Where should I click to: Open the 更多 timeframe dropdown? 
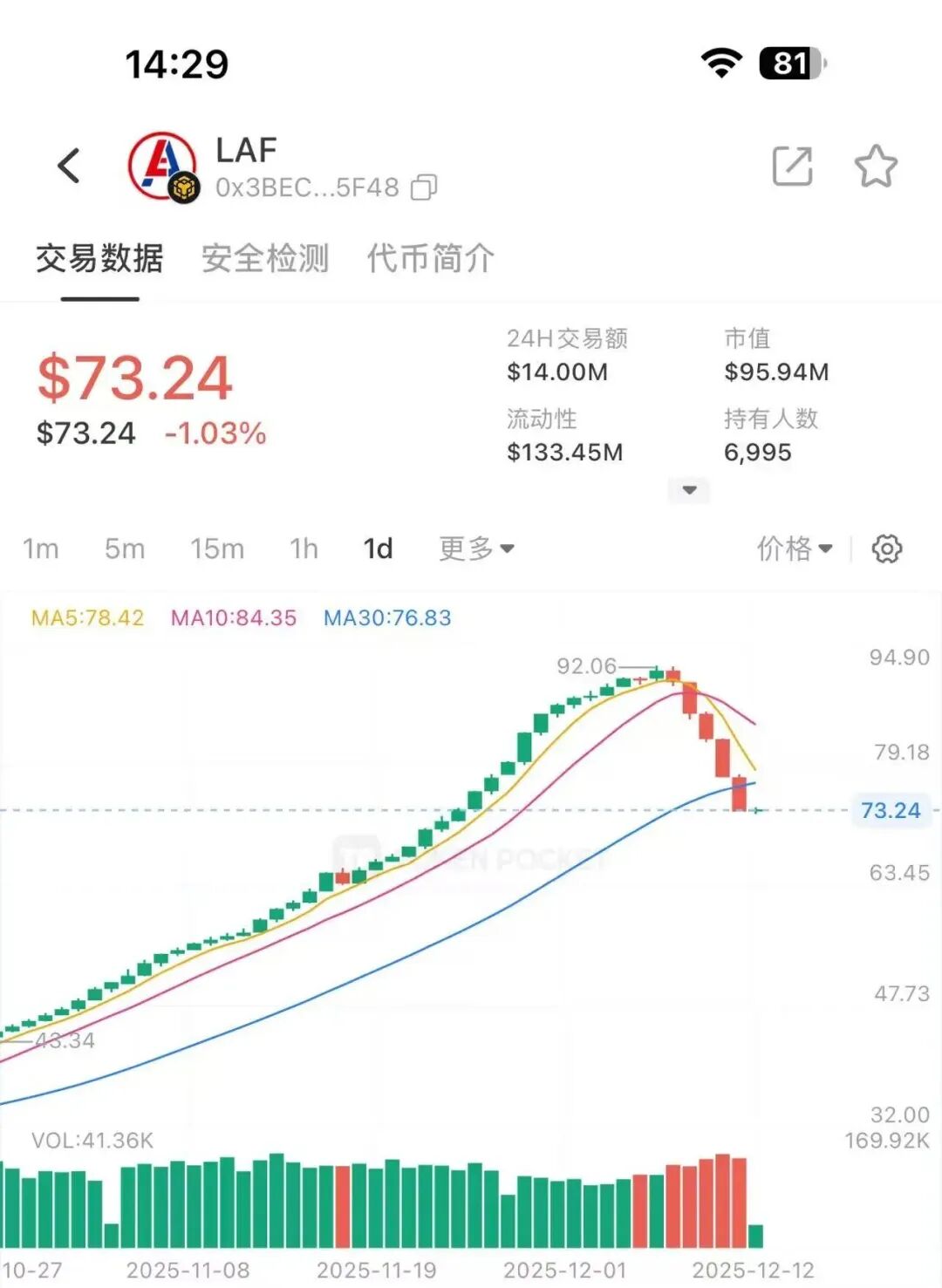(x=478, y=549)
